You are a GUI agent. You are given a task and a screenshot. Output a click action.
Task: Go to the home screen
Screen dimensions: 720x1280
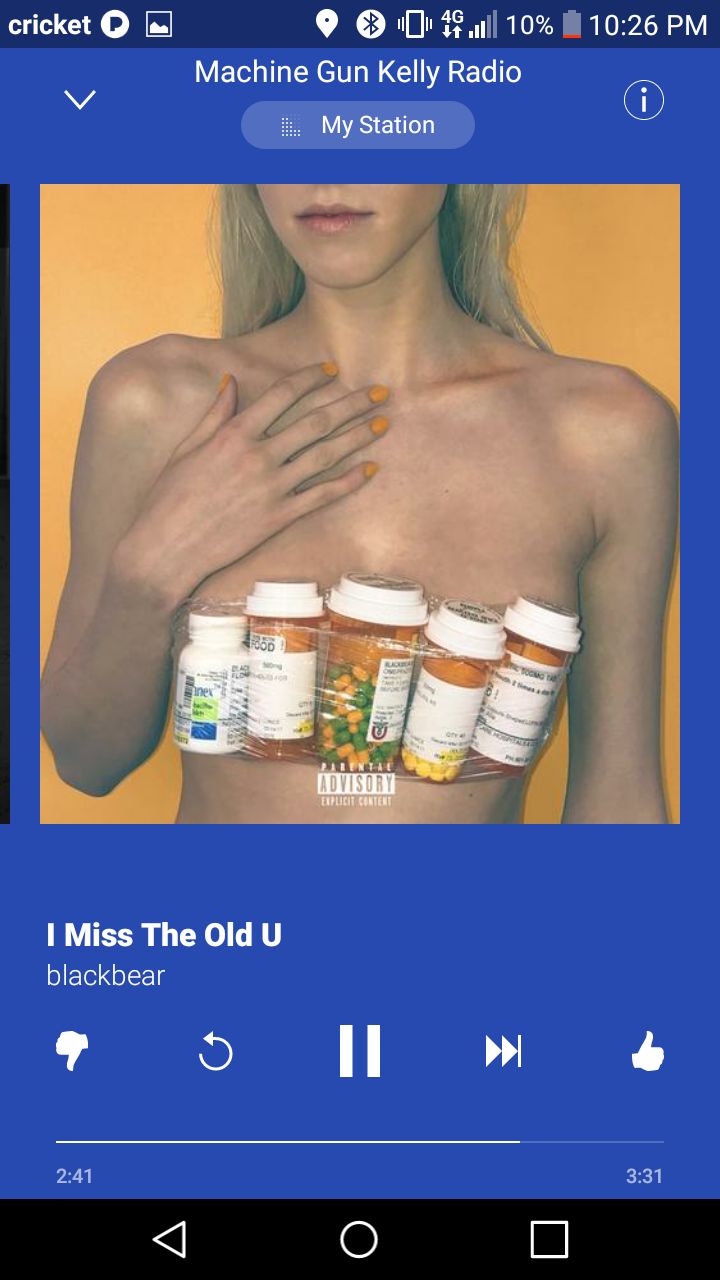tap(359, 1239)
